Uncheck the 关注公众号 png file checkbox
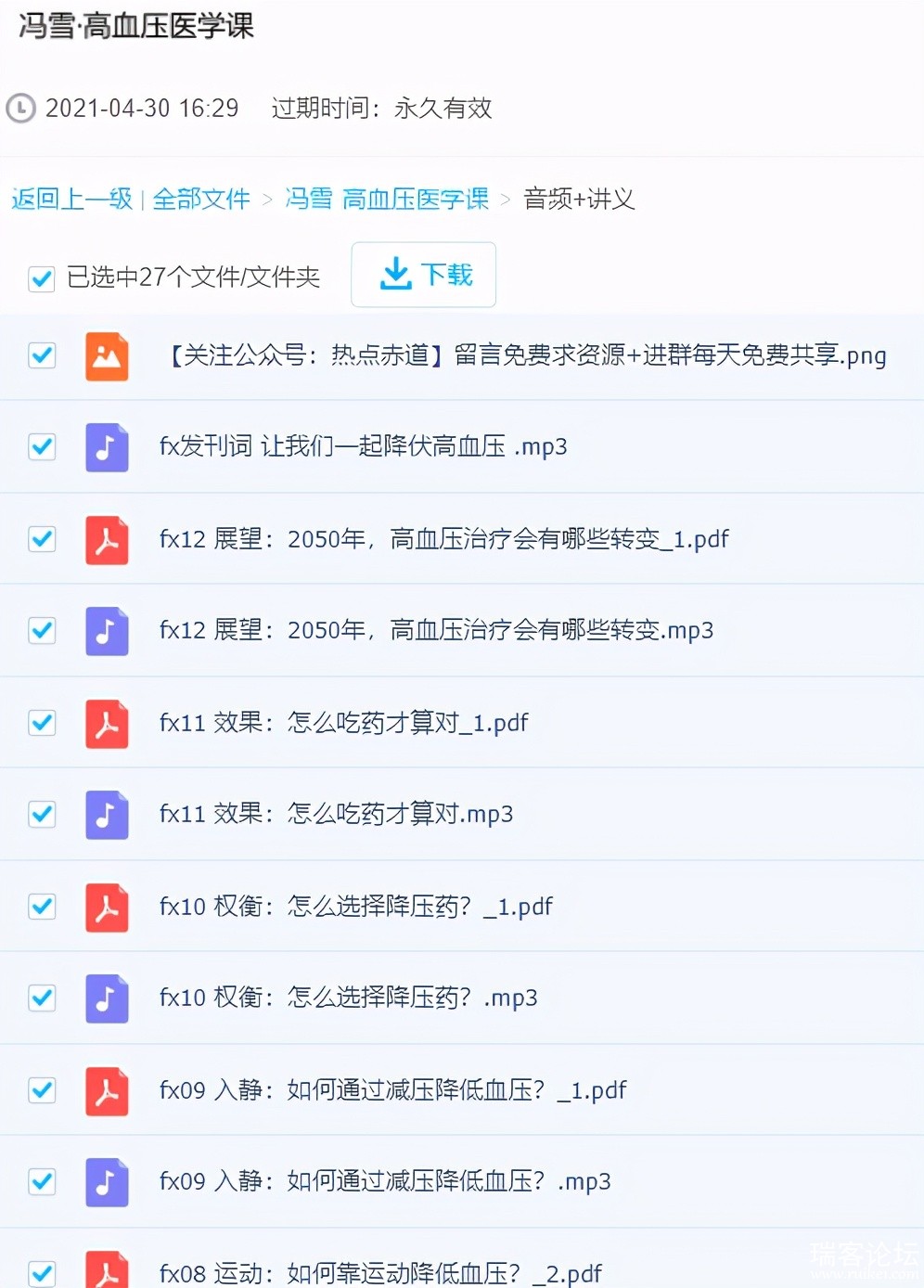 42,355
